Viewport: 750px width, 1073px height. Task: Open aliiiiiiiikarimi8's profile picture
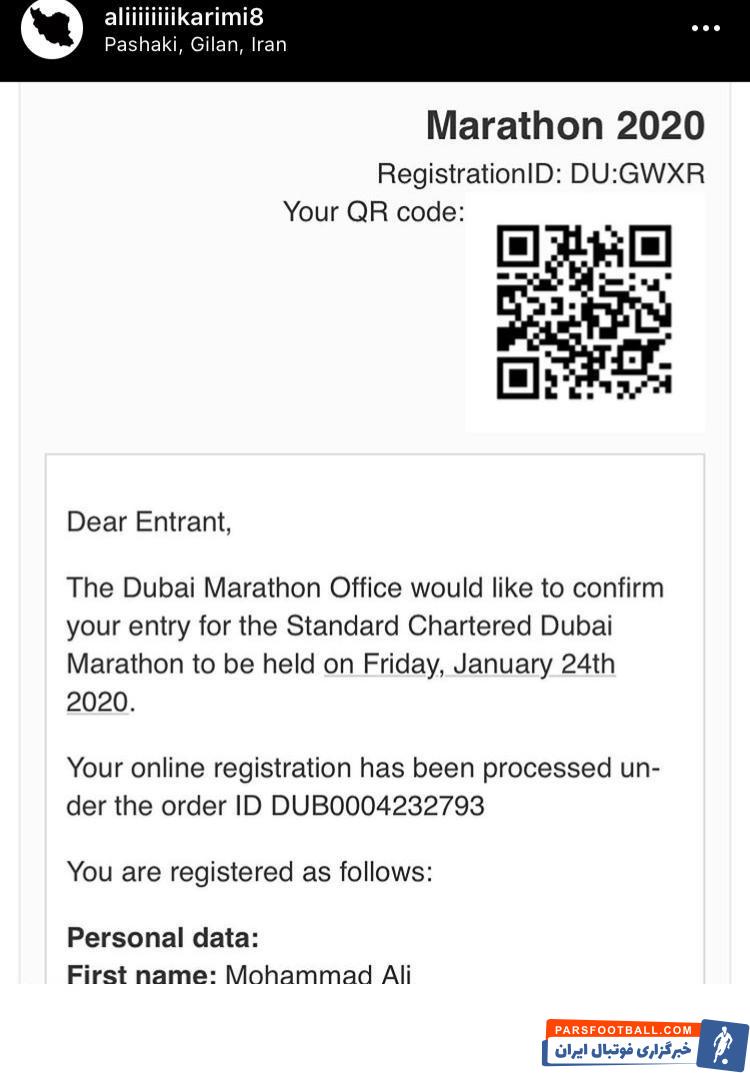point(52,30)
